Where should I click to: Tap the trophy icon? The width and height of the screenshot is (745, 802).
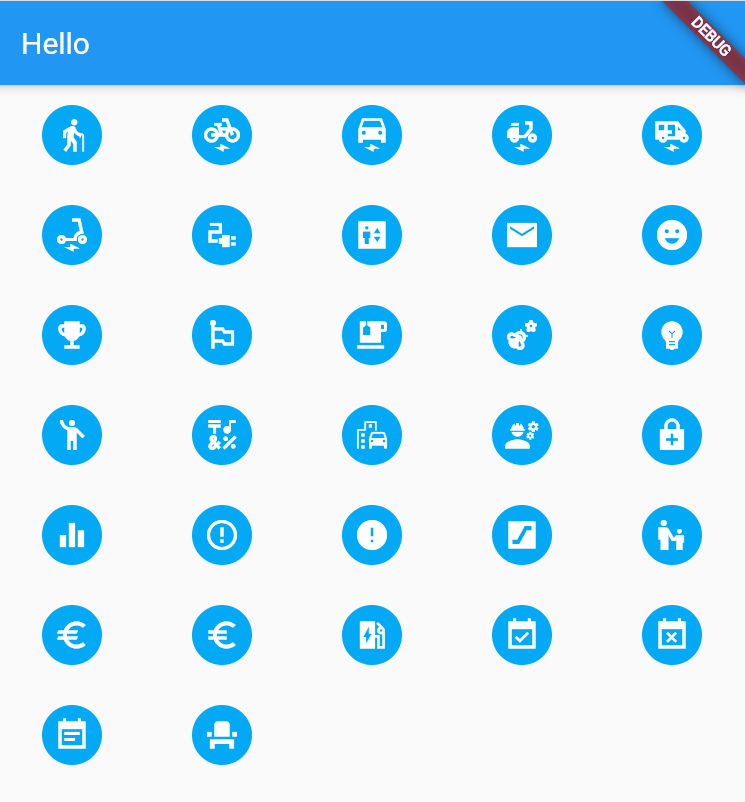[x=72, y=335]
